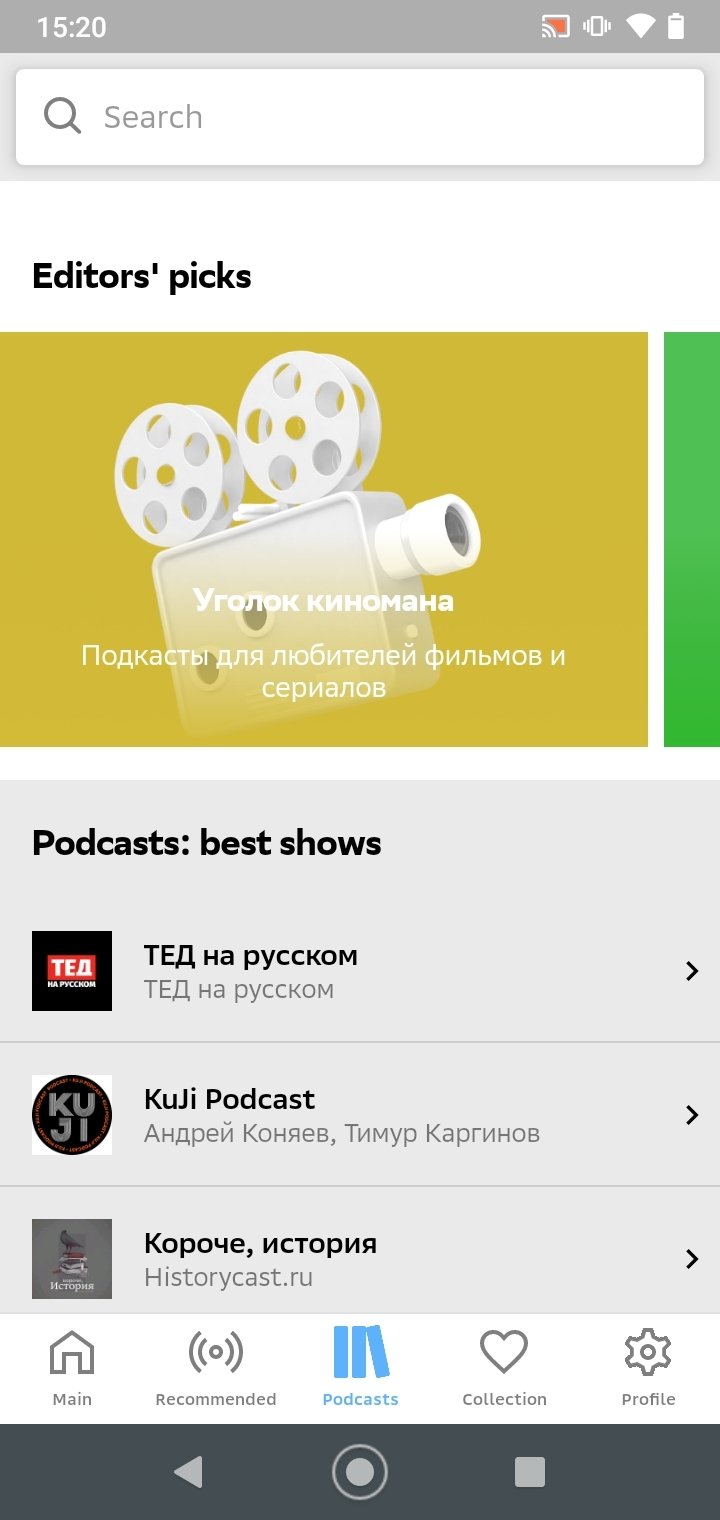The width and height of the screenshot is (720, 1520).
Task: Open the Profile tab
Action: pyautogui.click(x=648, y=1367)
